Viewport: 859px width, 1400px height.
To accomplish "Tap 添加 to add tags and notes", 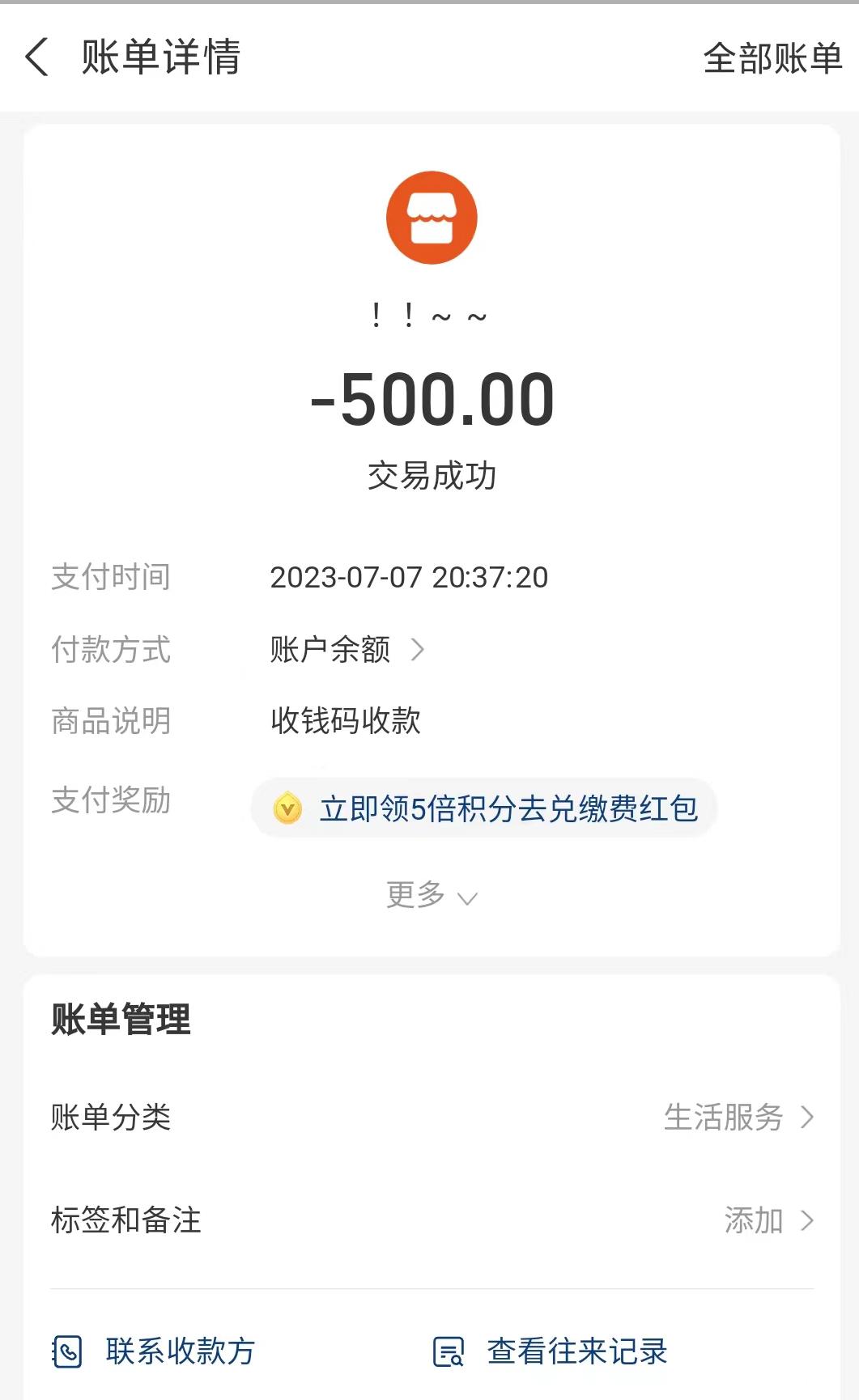I will click(x=755, y=1221).
